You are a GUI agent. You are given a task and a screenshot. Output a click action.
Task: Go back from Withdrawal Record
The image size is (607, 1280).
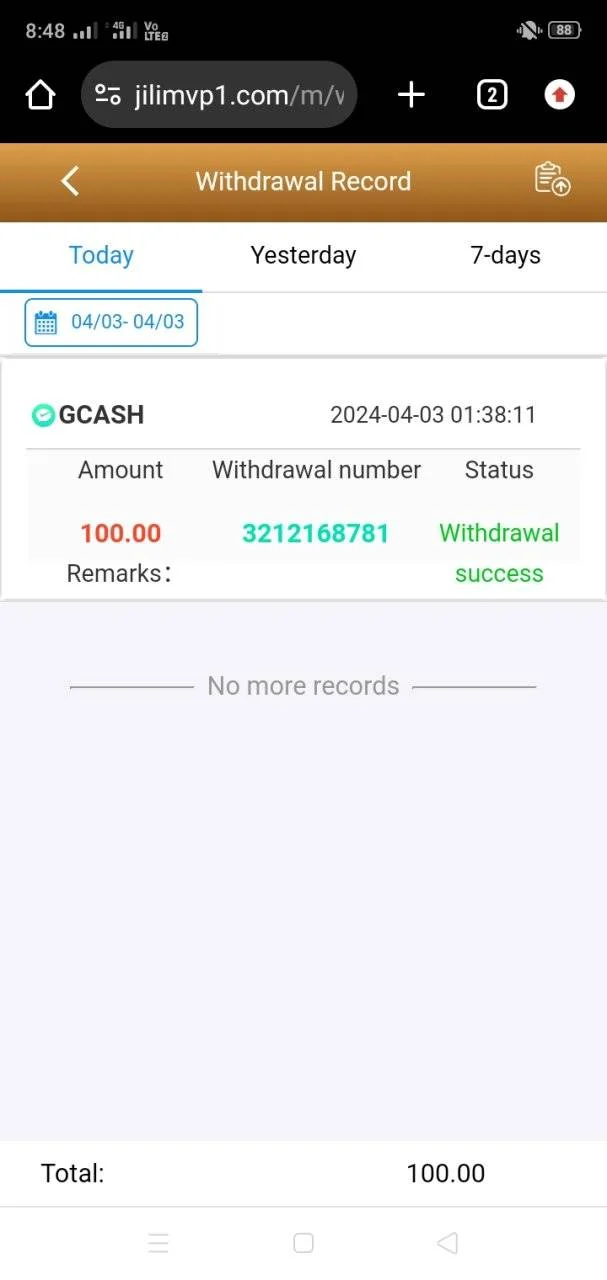click(x=69, y=181)
